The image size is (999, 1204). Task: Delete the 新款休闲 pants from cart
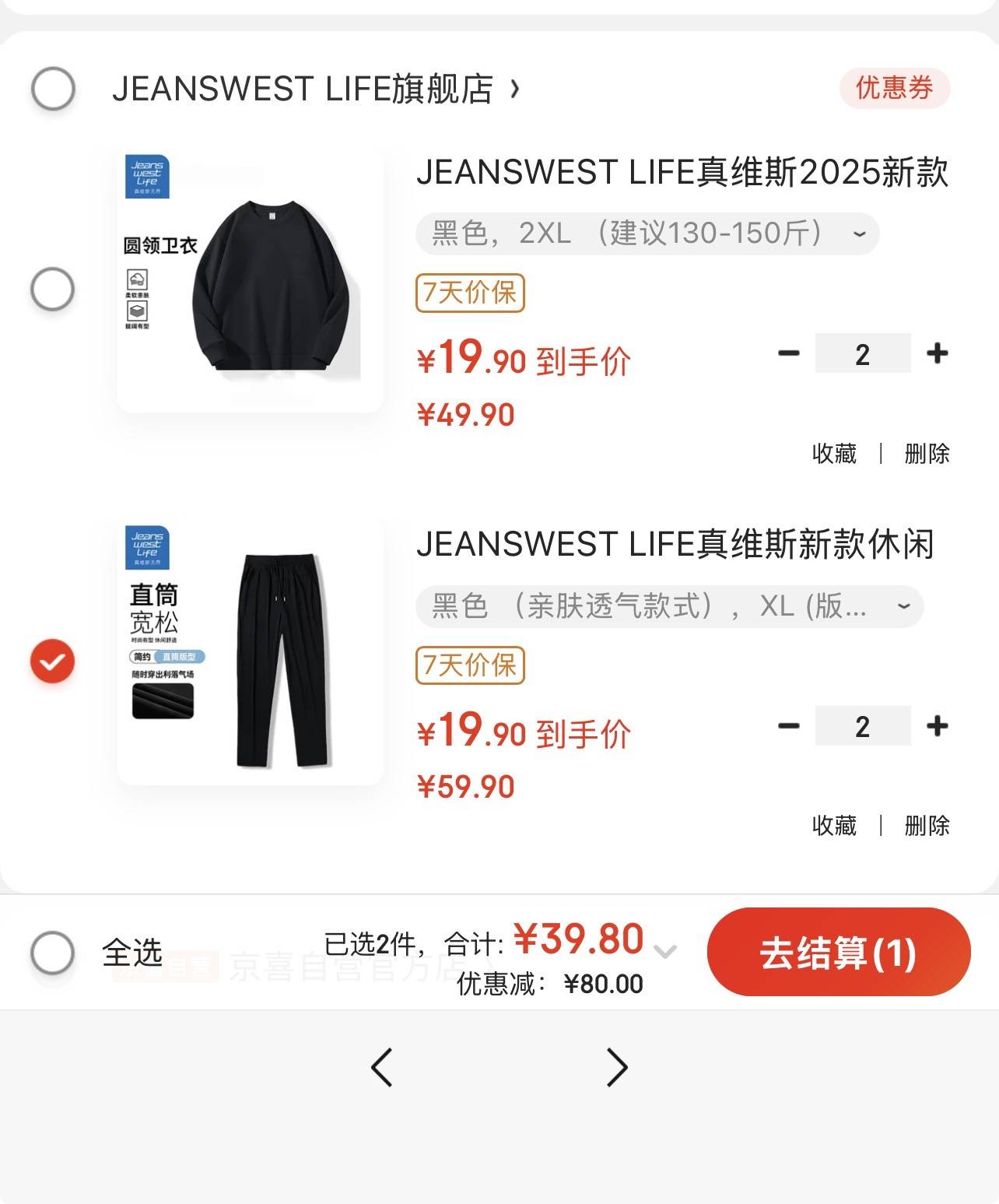927,825
